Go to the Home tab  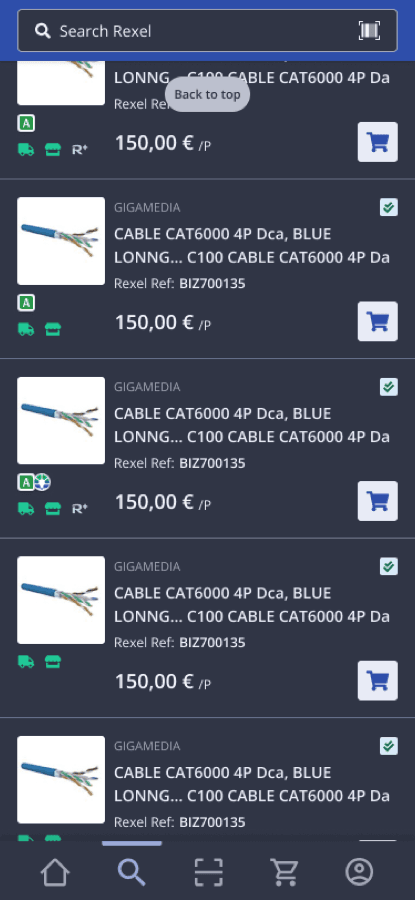(x=55, y=872)
